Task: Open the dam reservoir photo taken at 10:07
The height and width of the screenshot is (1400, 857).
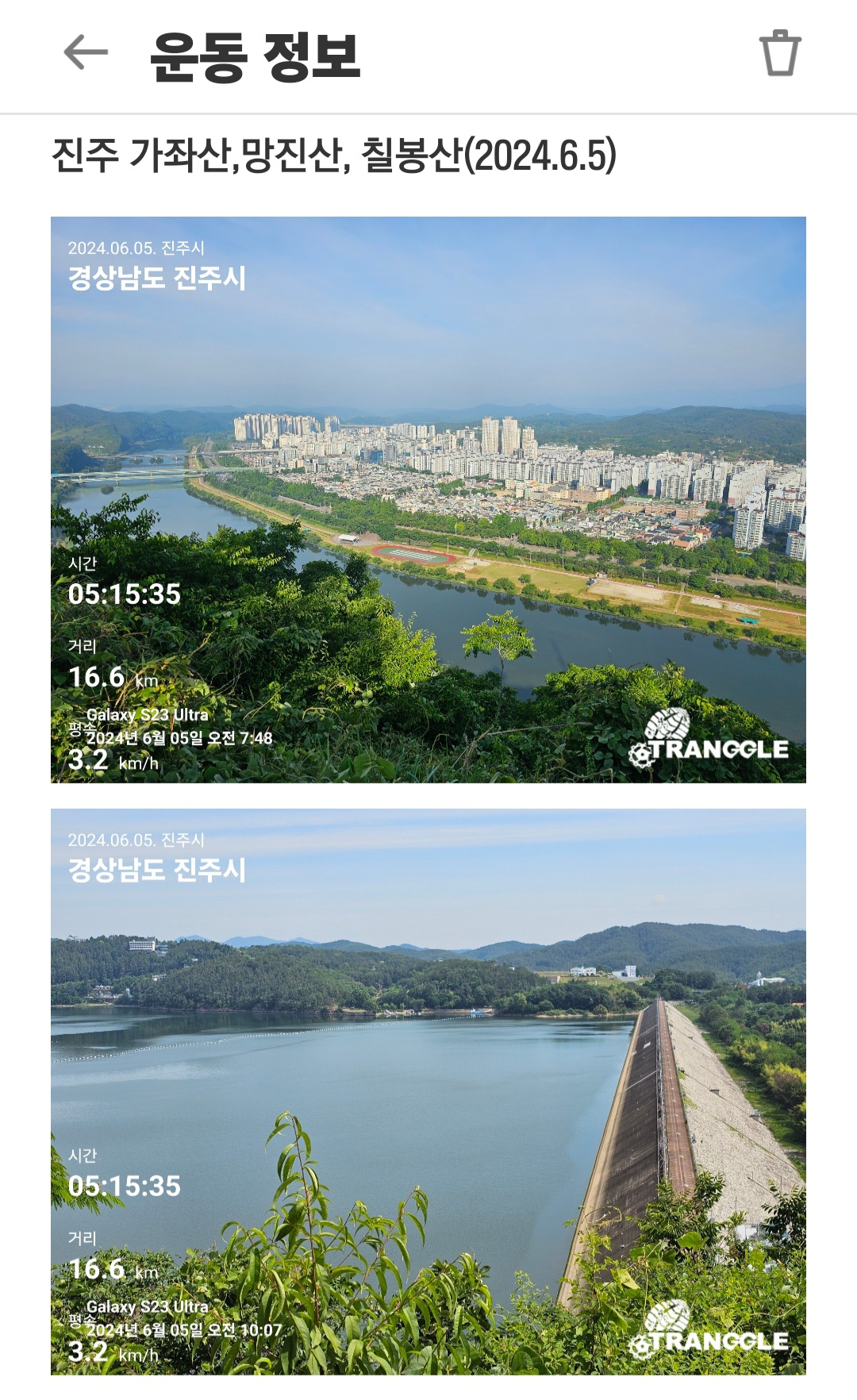Action: pyautogui.click(x=428, y=1091)
